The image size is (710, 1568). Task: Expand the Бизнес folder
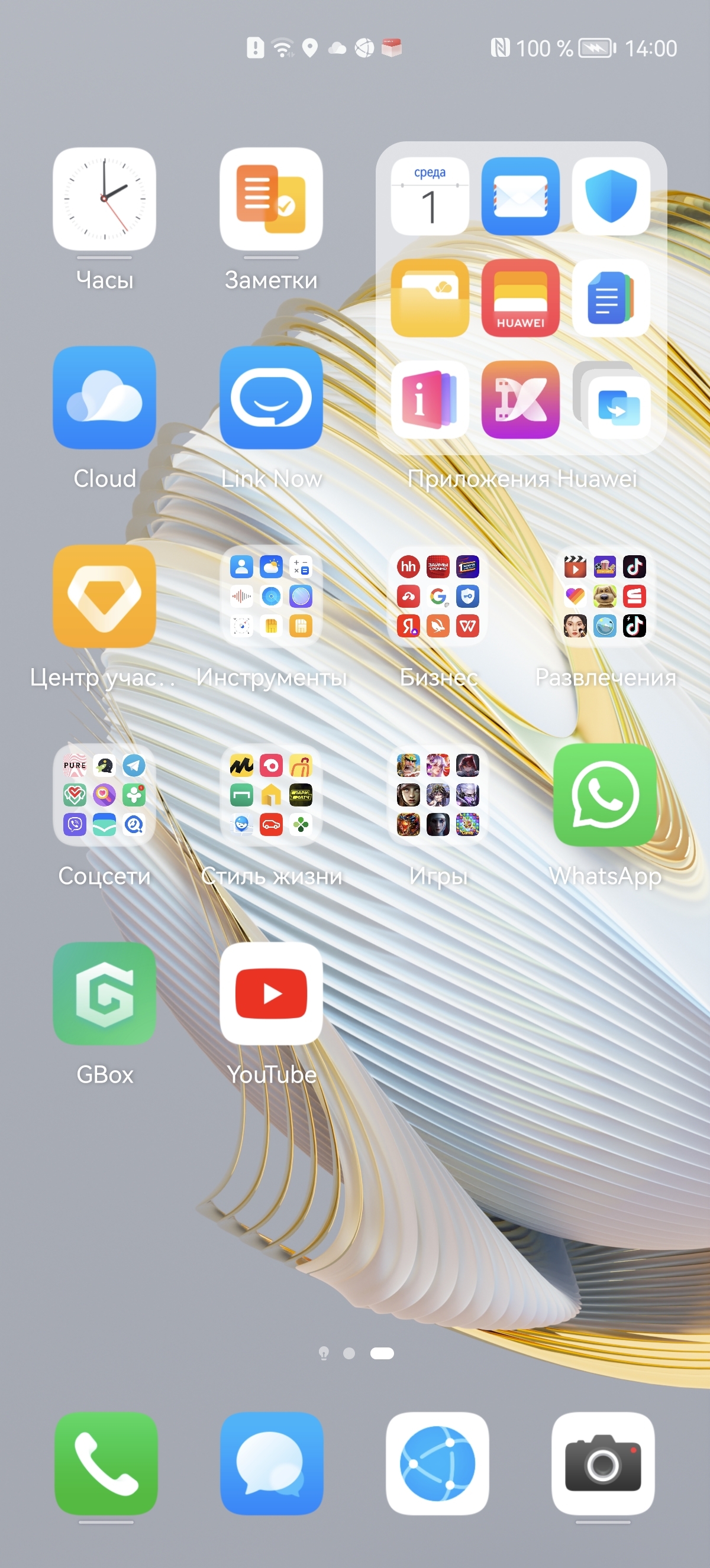(438, 596)
